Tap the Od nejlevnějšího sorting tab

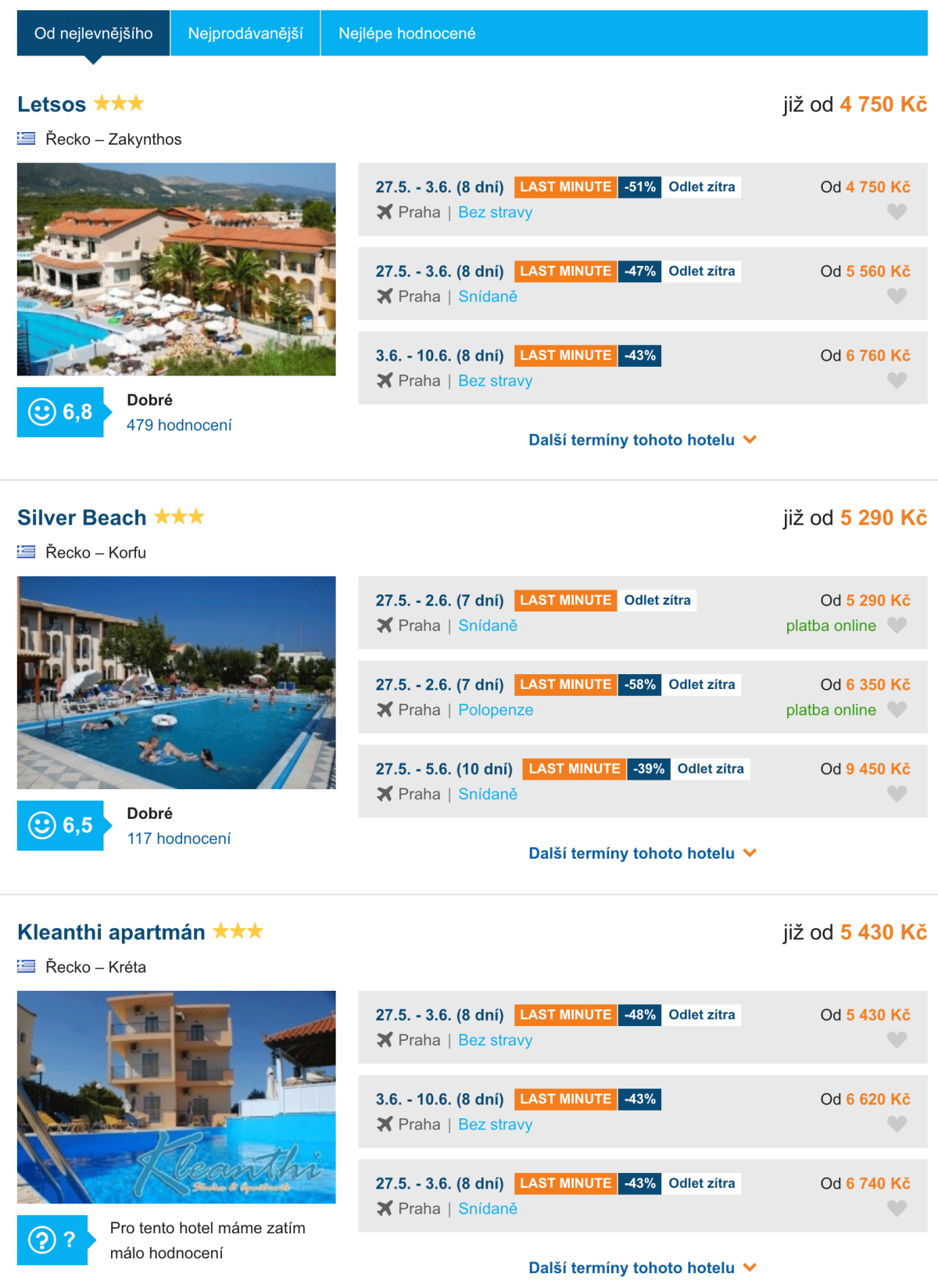pyautogui.click(x=93, y=34)
